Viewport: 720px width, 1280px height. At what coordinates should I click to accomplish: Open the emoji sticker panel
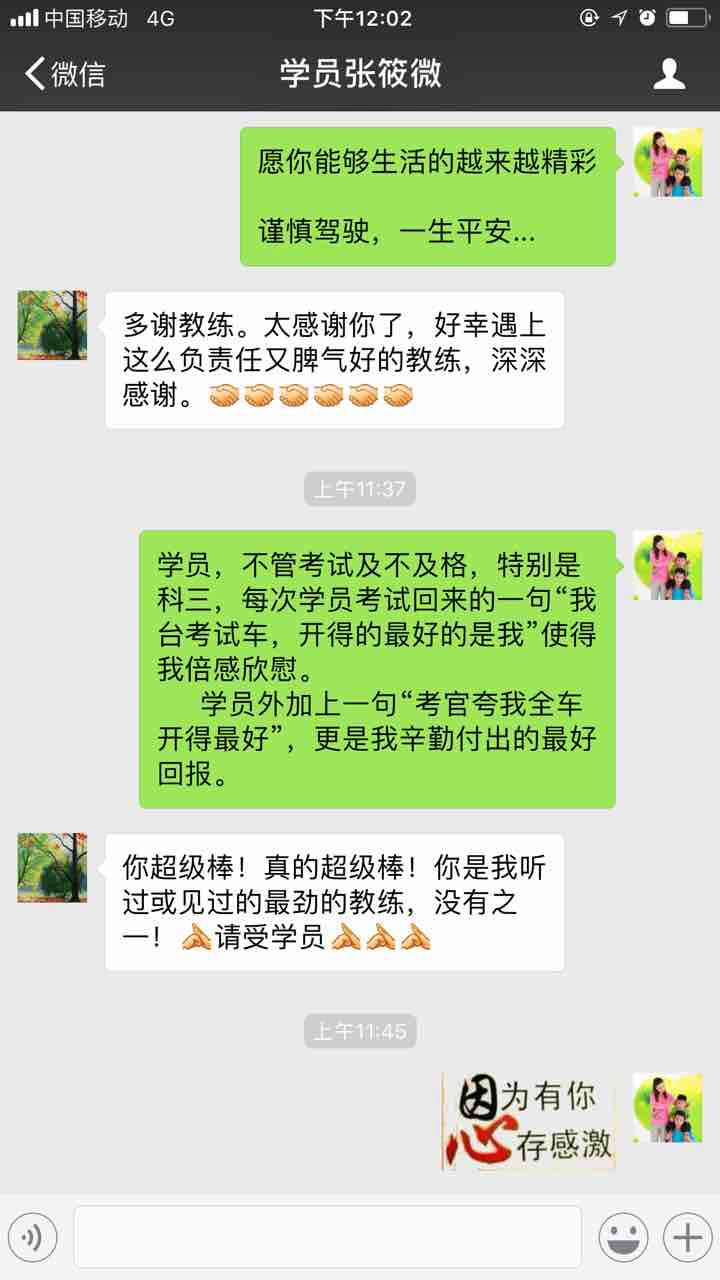(623, 1238)
